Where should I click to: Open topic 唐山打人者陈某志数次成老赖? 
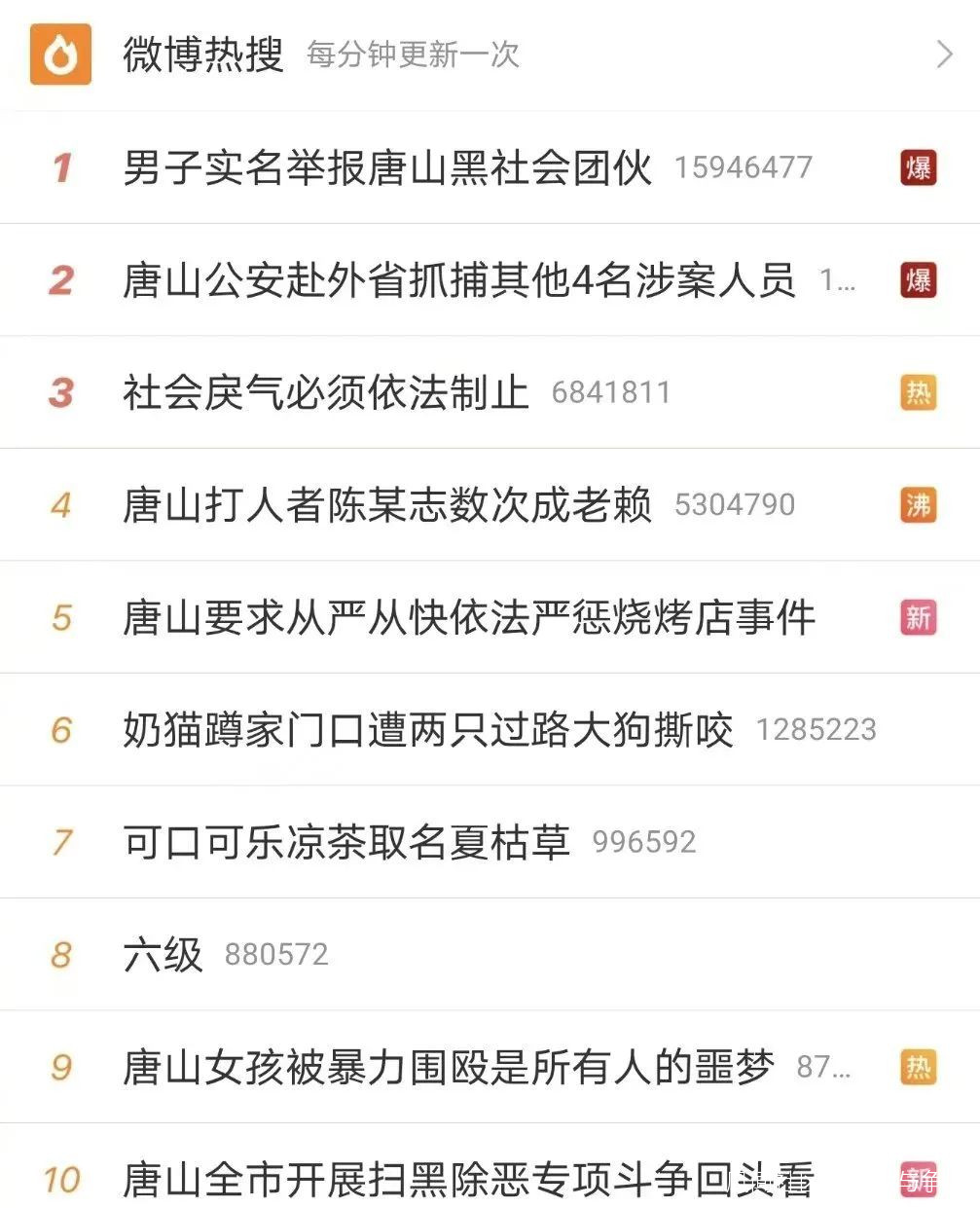pyautogui.click(x=387, y=505)
